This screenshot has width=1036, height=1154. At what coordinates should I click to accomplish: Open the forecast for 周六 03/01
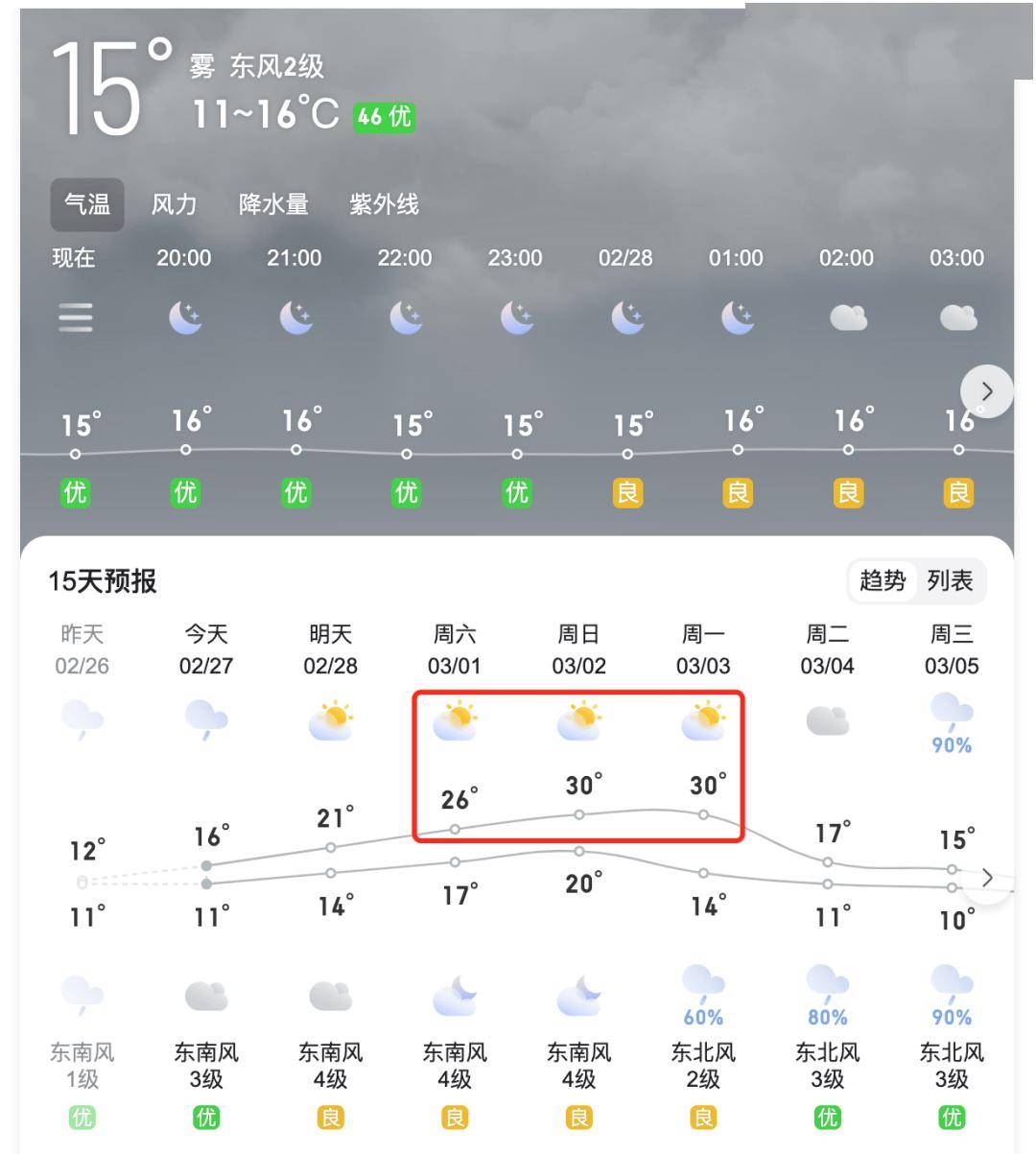[x=455, y=649]
